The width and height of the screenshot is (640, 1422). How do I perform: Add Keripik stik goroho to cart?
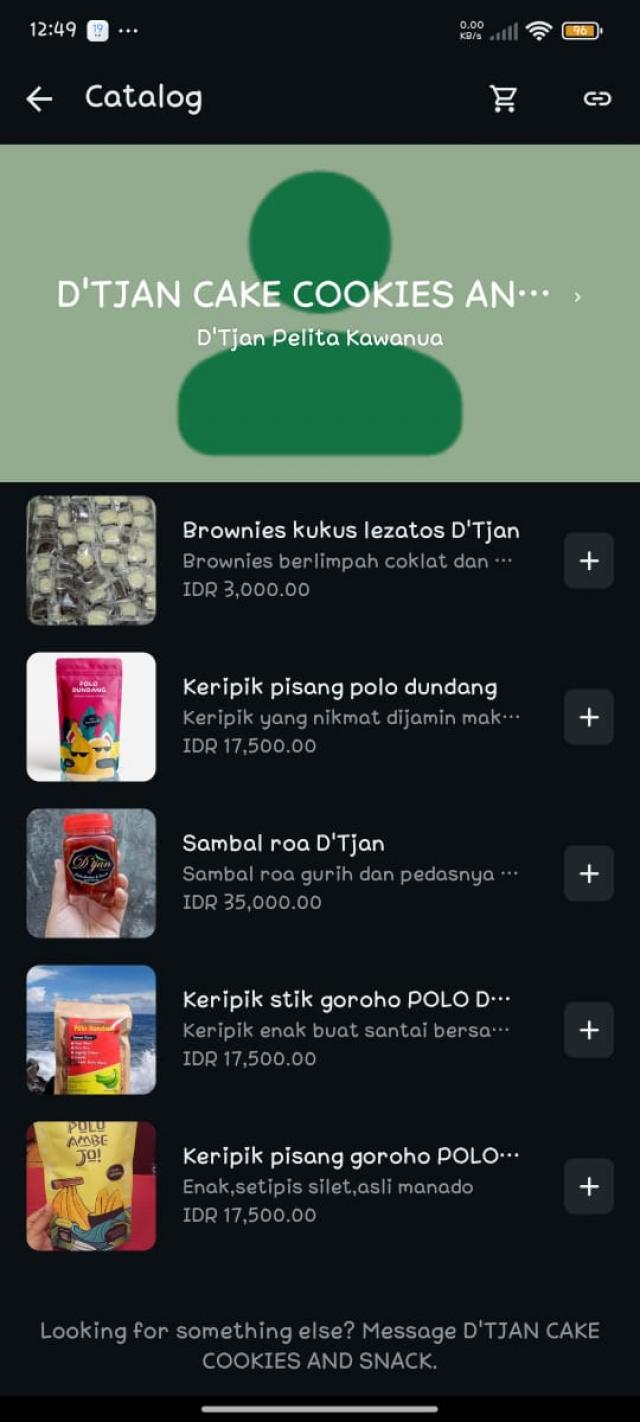coord(589,1030)
